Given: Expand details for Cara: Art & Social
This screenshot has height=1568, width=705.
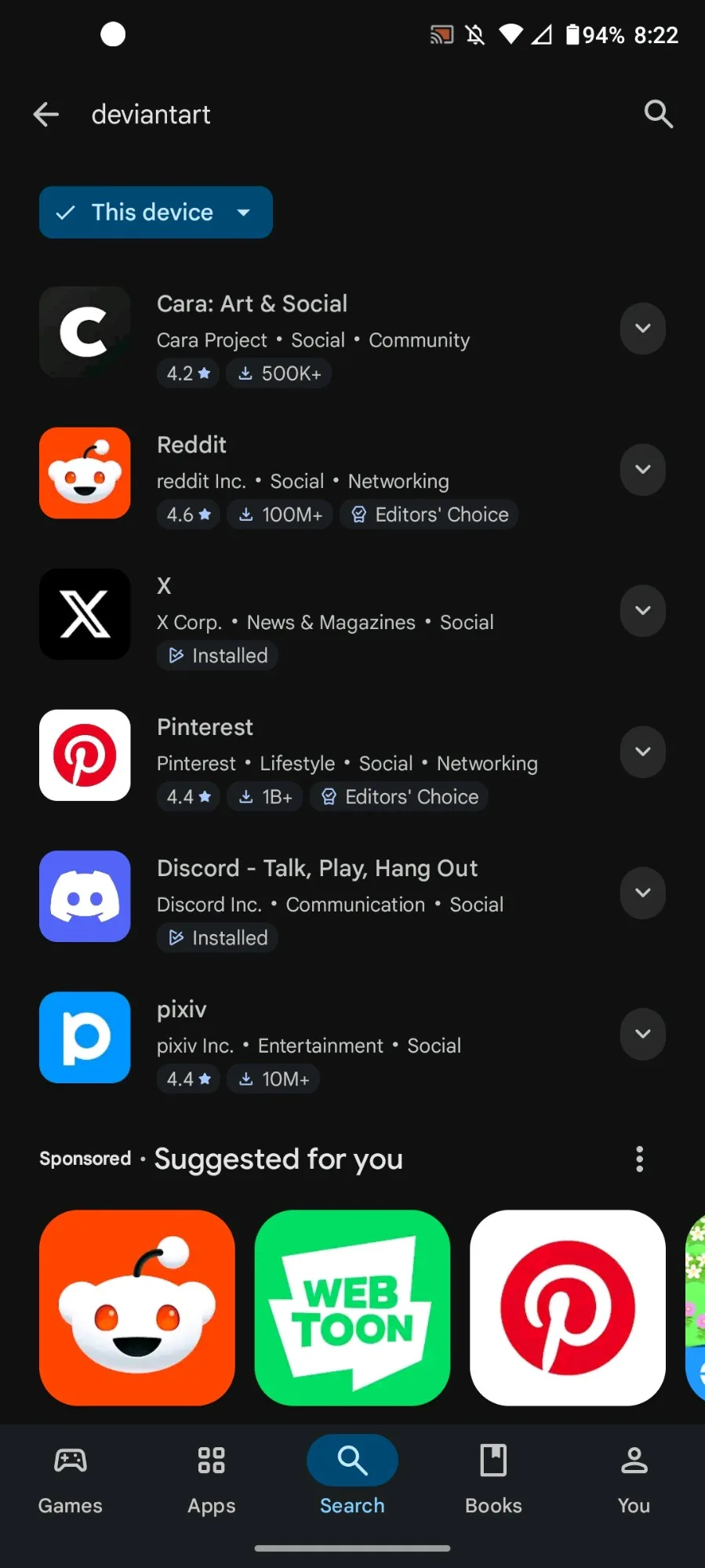Looking at the screenshot, I should tap(642, 329).
